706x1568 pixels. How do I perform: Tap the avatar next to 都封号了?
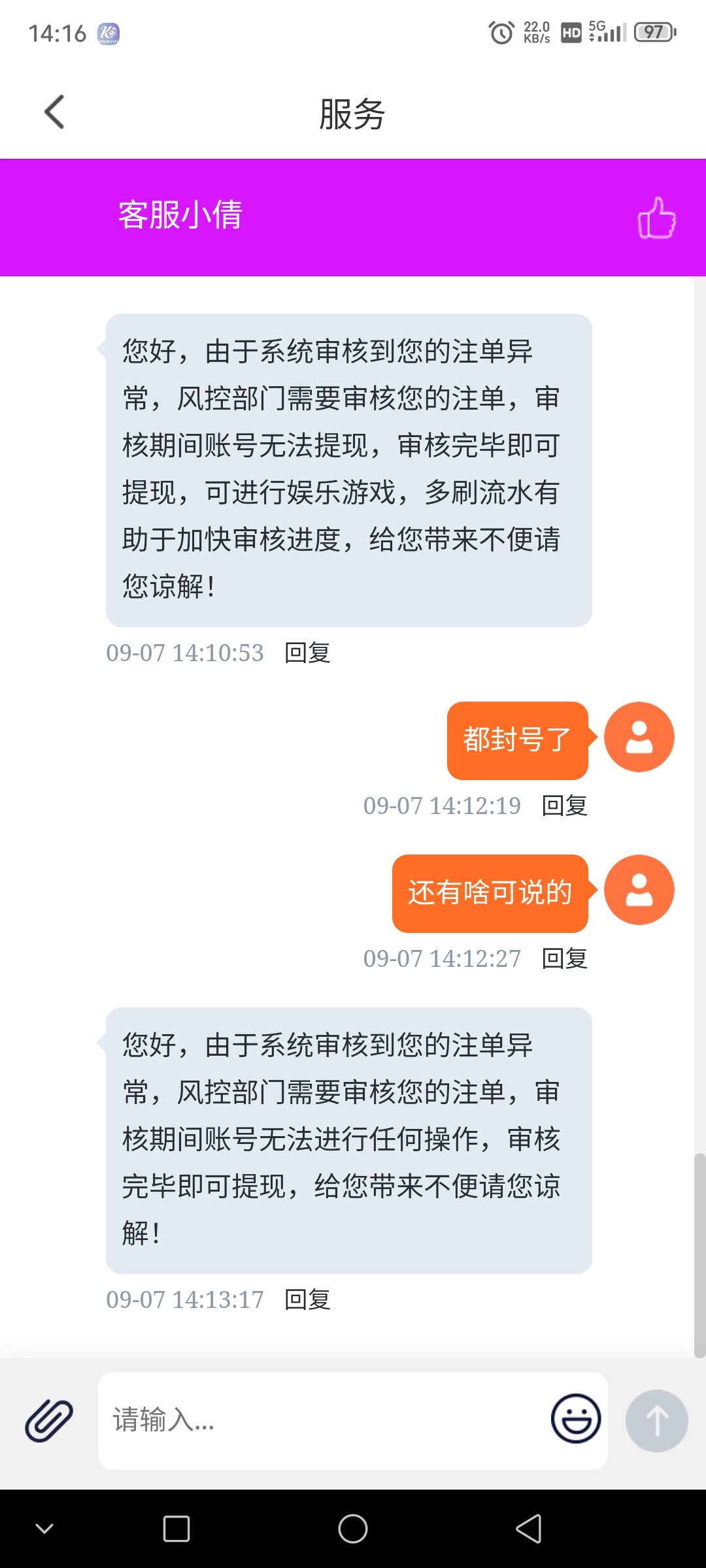coord(639,736)
